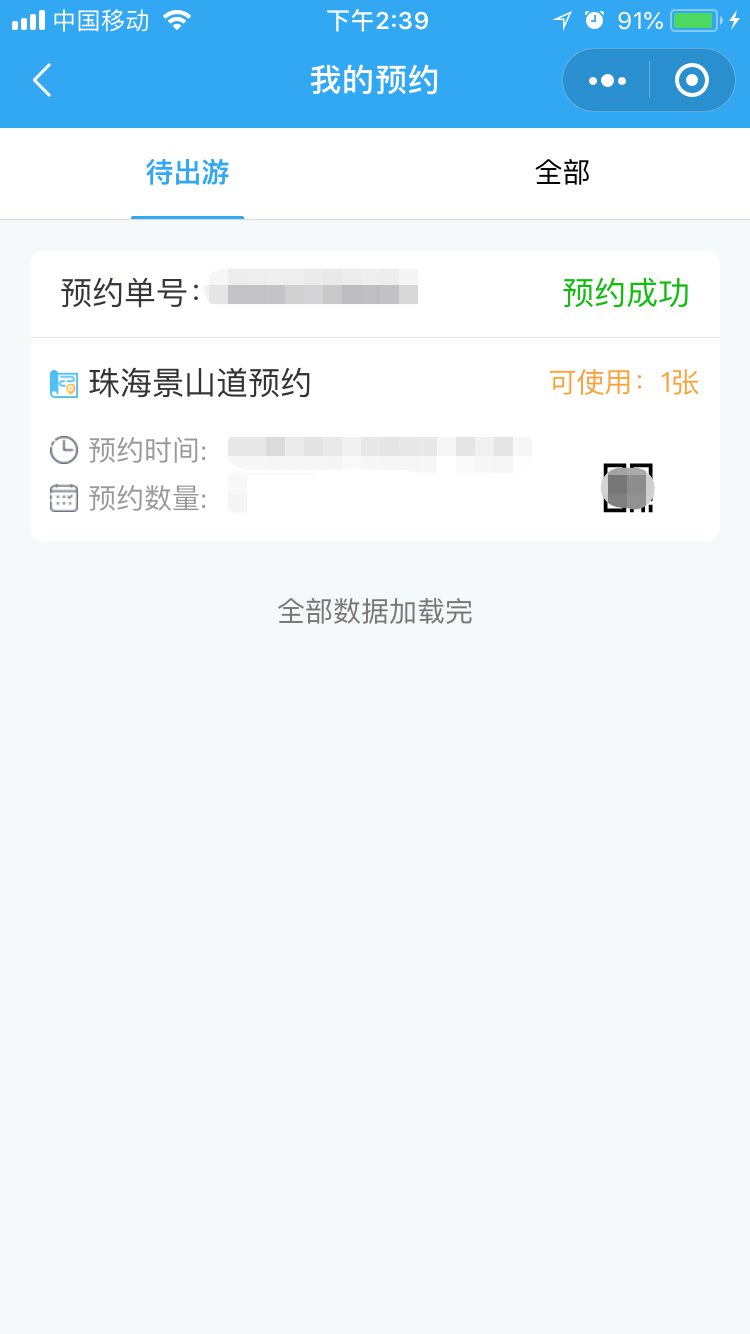Image resolution: width=750 pixels, height=1334 pixels.
Task: Switch to the 全部 tab
Action: pos(562,173)
